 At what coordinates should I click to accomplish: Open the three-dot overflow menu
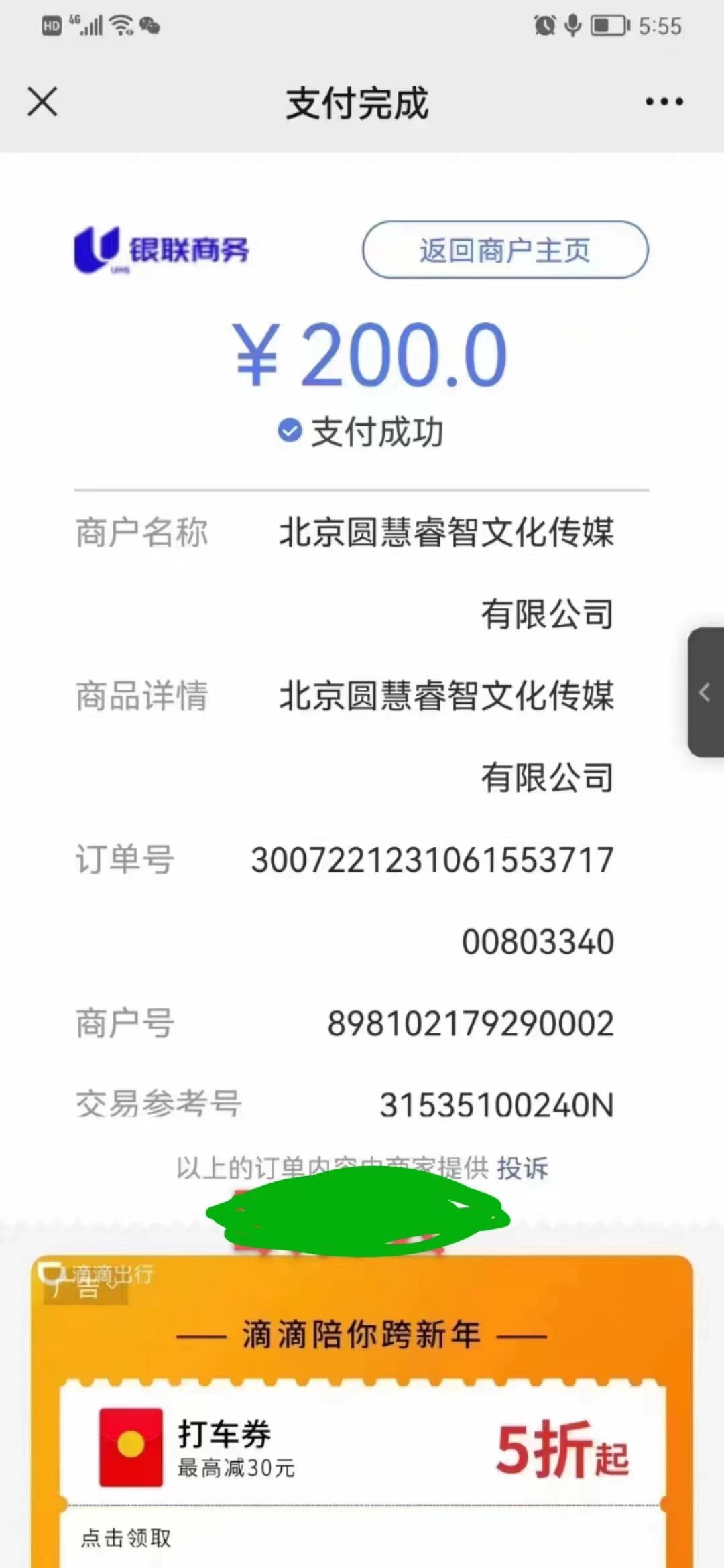pos(664,102)
